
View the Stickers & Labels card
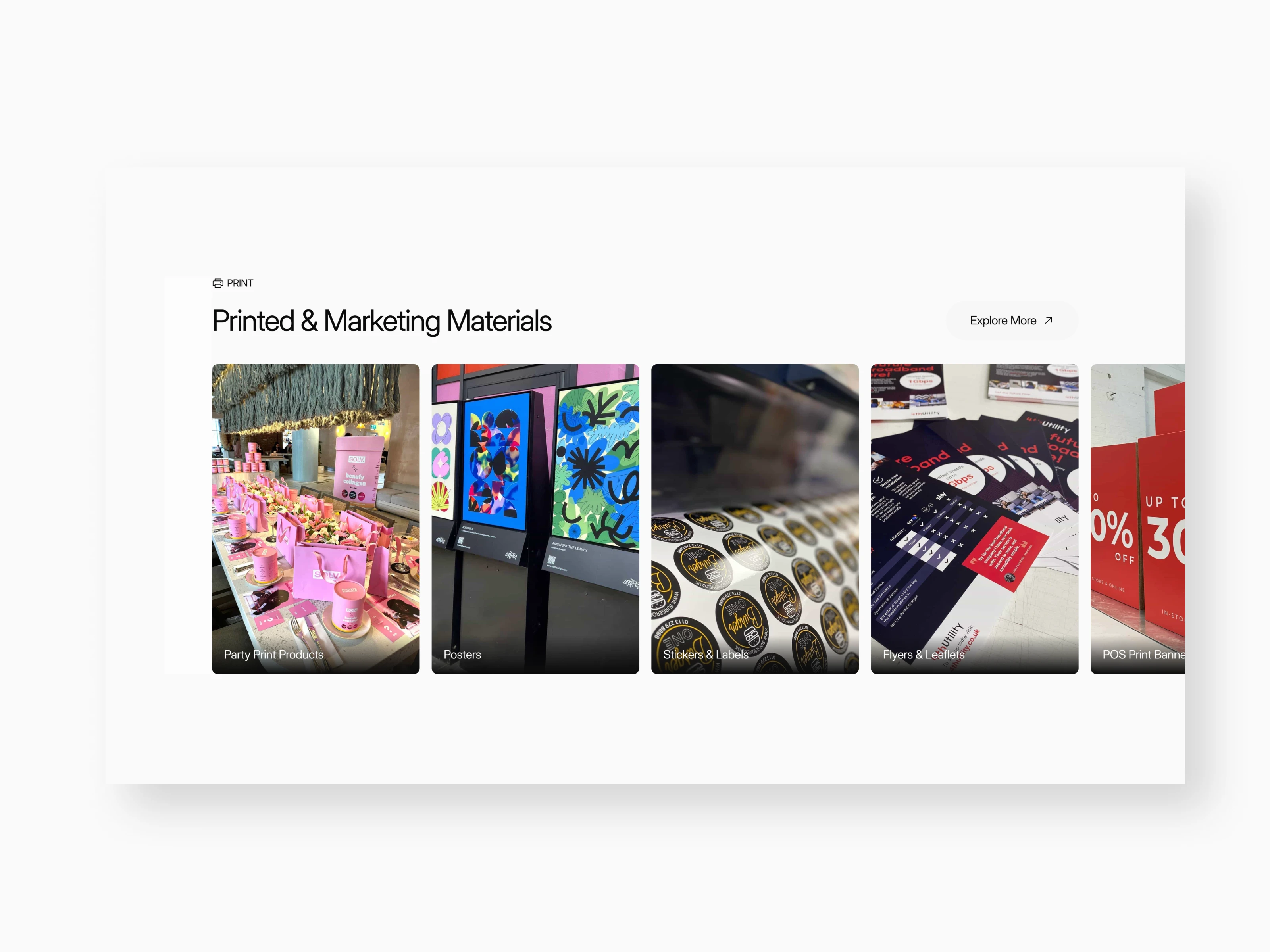point(754,518)
